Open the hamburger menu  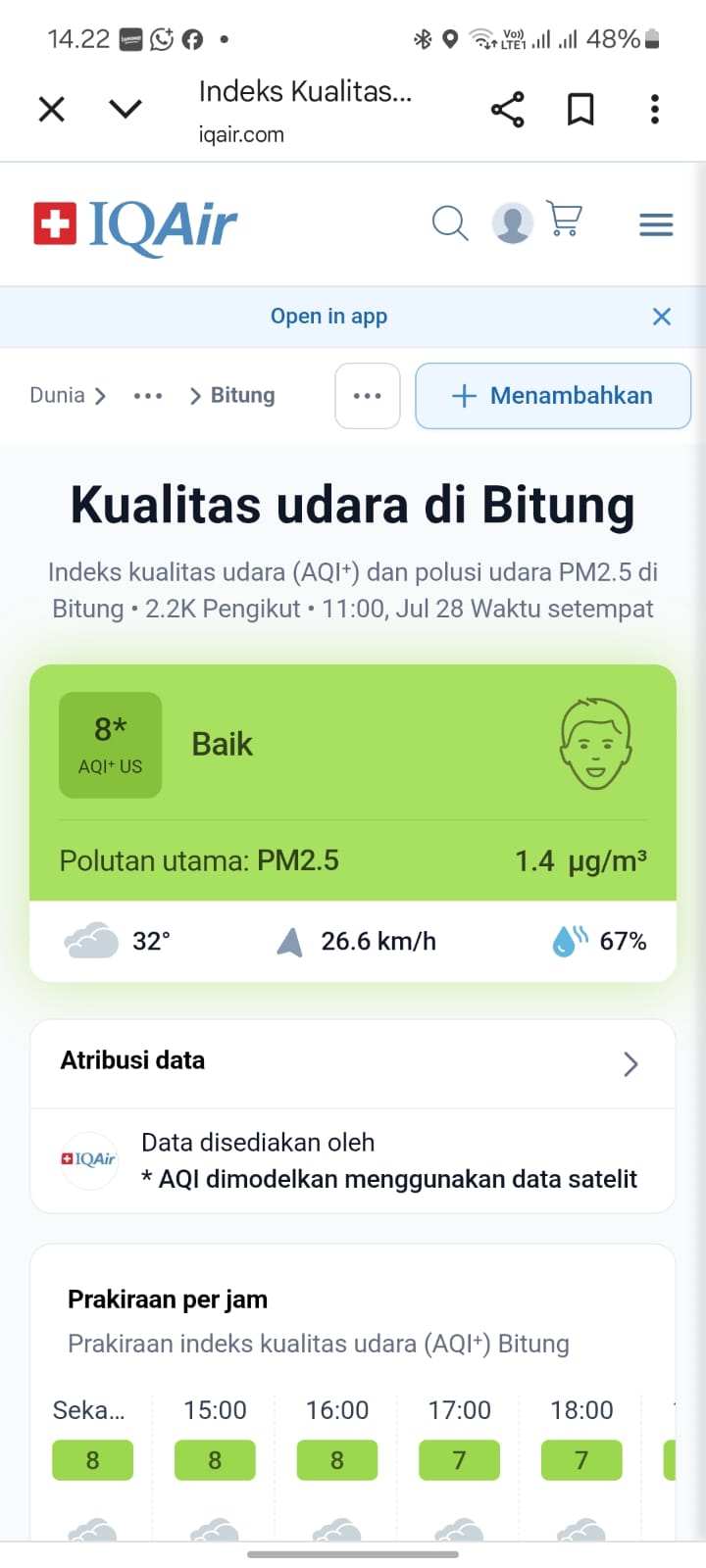click(656, 224)
